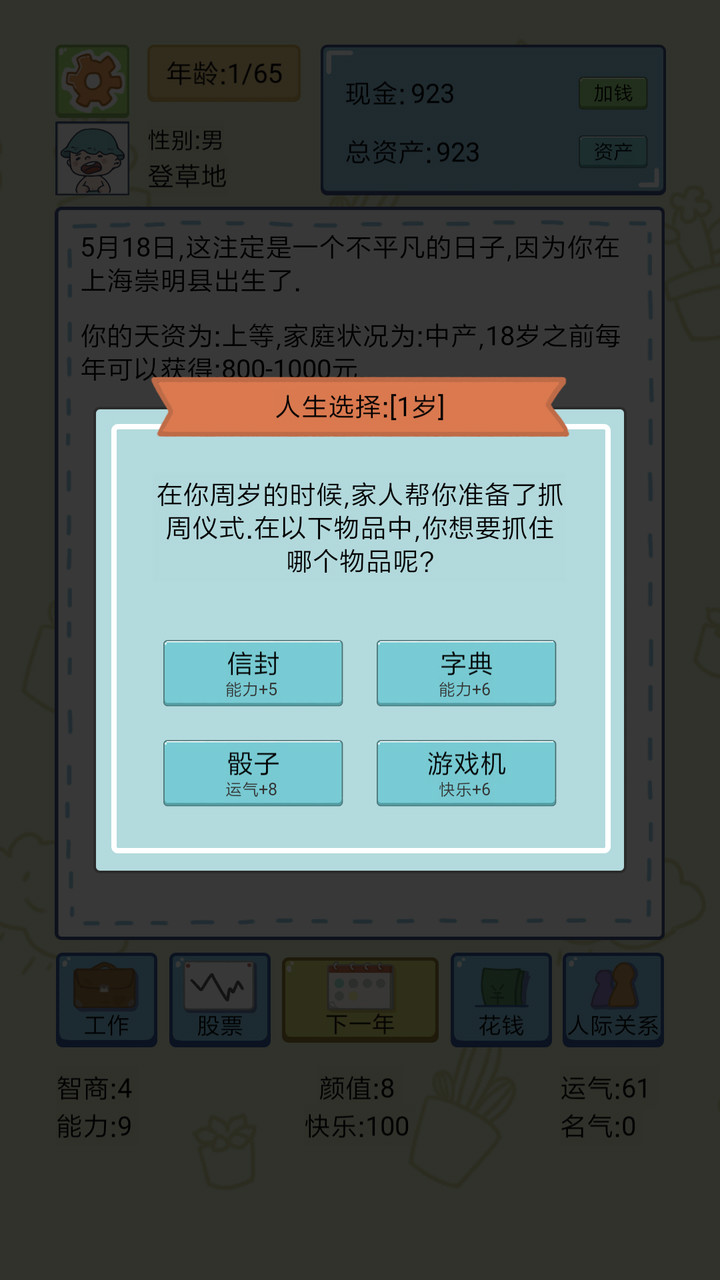Screen dimensions: 720x1280
Task: Open the 资产 button
Action: coord(612,150)
